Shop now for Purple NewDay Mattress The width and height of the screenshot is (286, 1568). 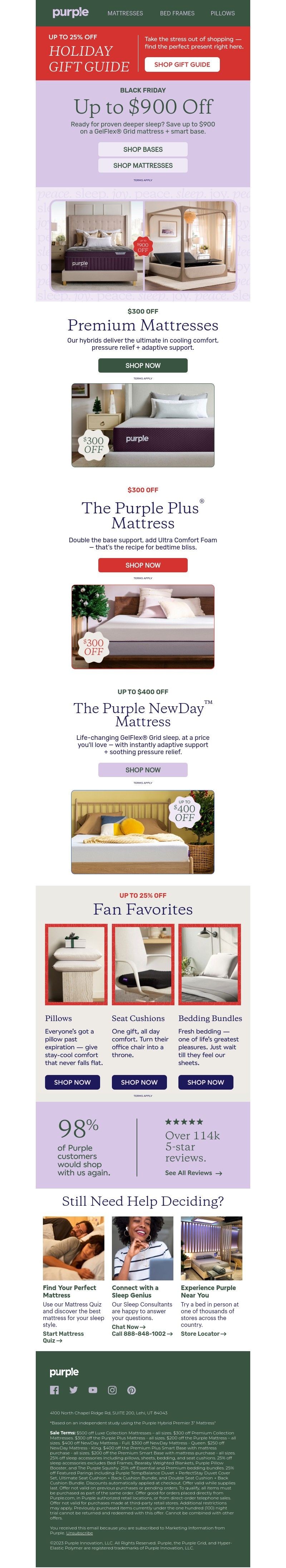[142, 770]
